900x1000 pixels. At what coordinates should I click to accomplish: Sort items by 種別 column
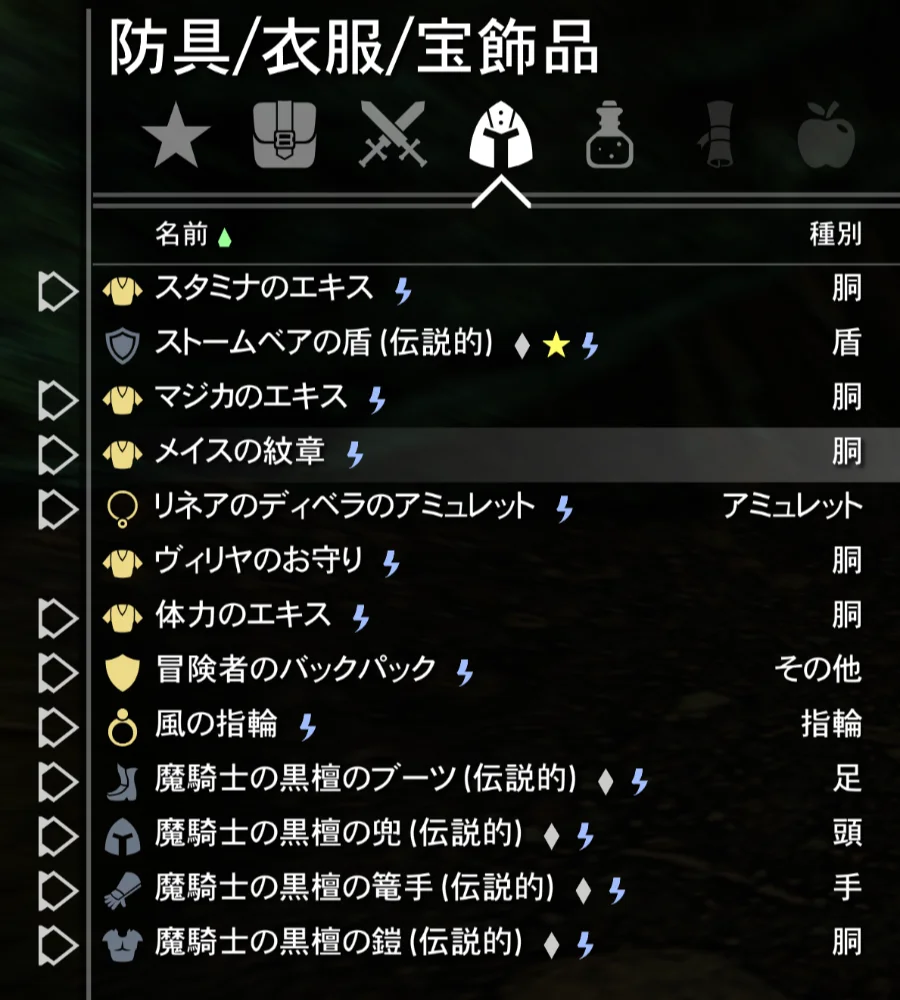point(835,236)
